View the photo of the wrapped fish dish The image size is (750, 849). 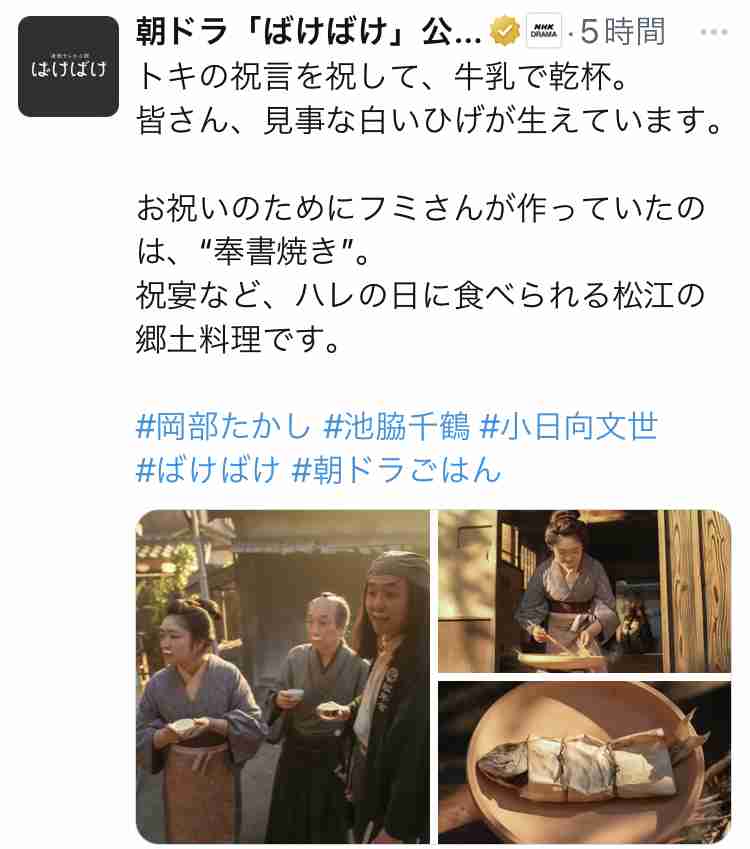584,762
